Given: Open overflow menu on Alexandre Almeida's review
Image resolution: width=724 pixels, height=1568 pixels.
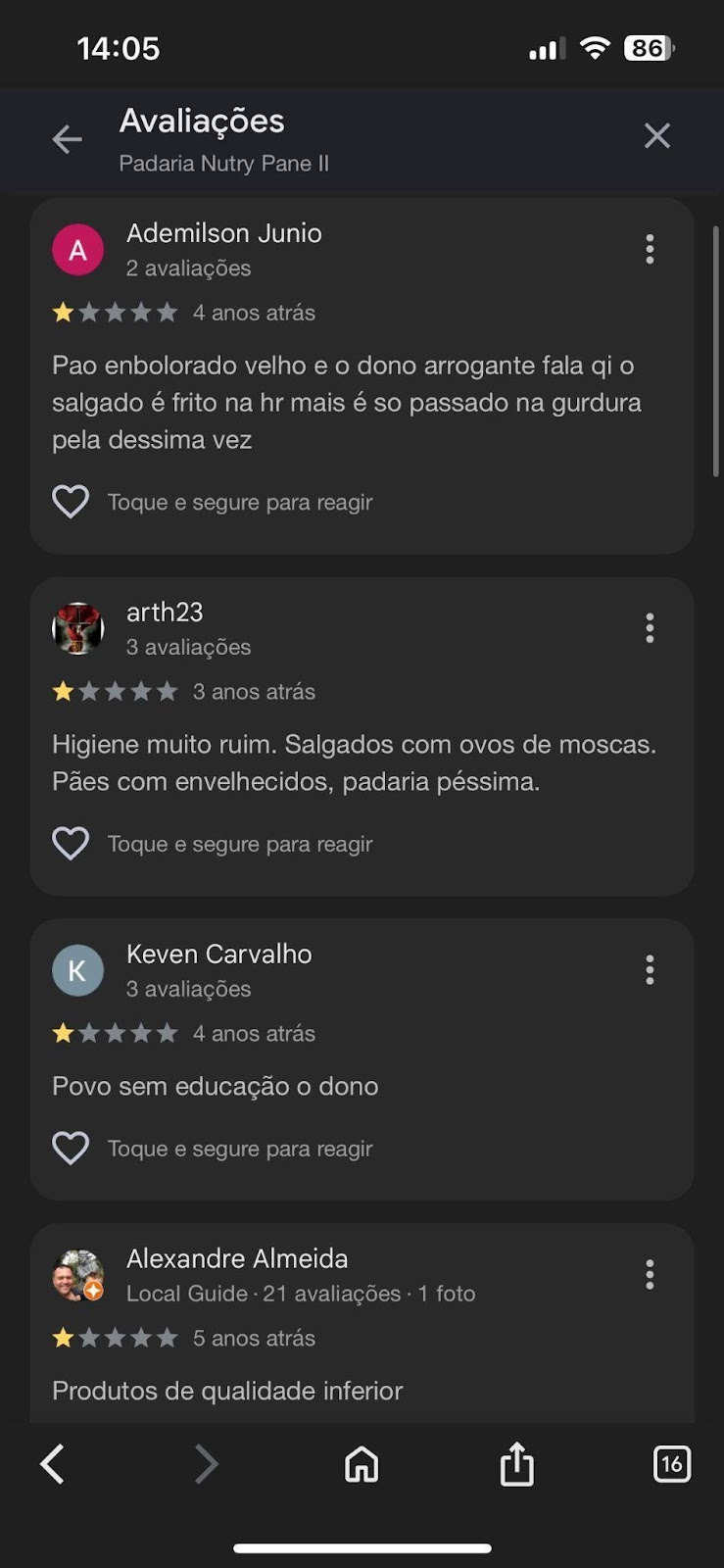Looking at the screenshot, I should tap(650, 1275).
